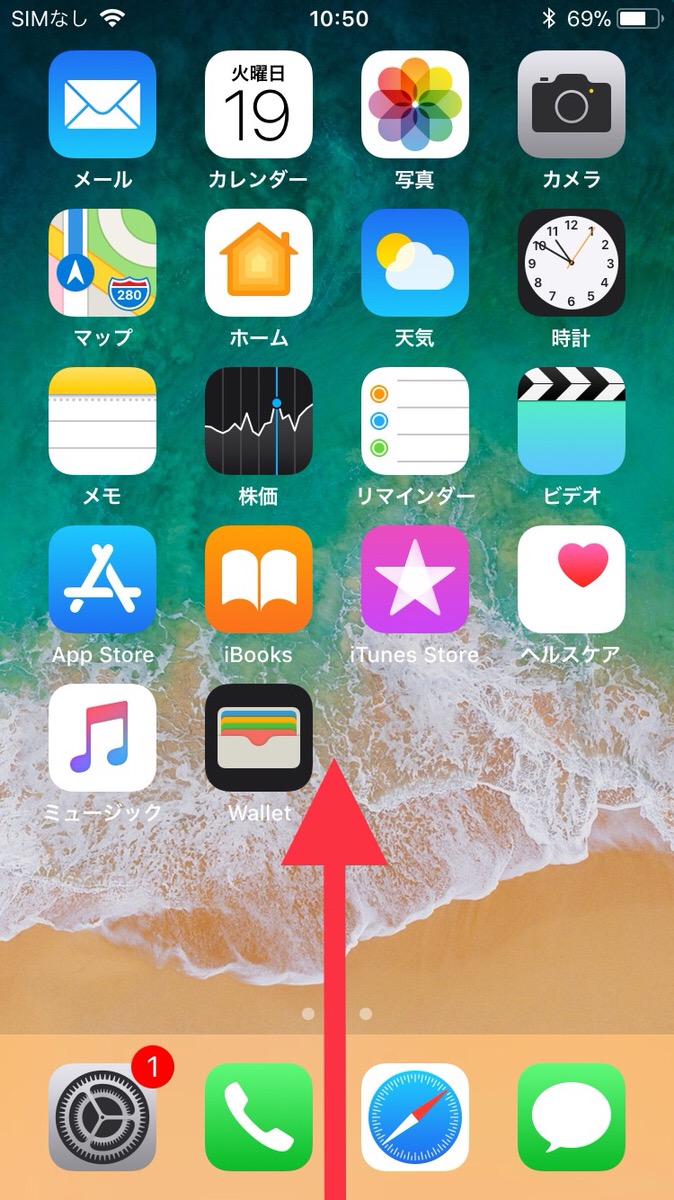Launch iBooks
Image resolution: width=674 pixels, height=1200 pixels.
pyautogui.click(x=258, y=579)
